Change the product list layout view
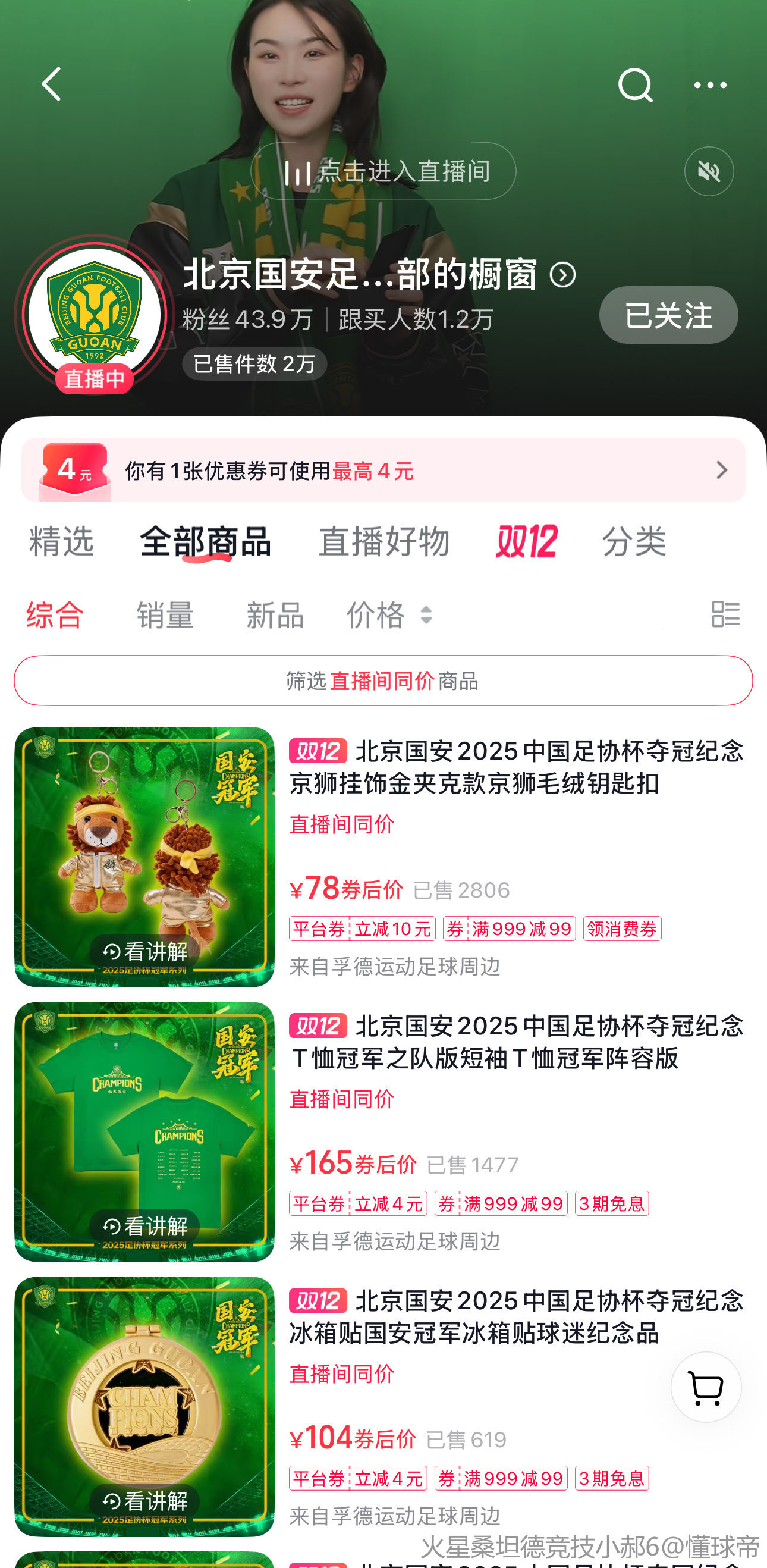 [x=725, y=614]
